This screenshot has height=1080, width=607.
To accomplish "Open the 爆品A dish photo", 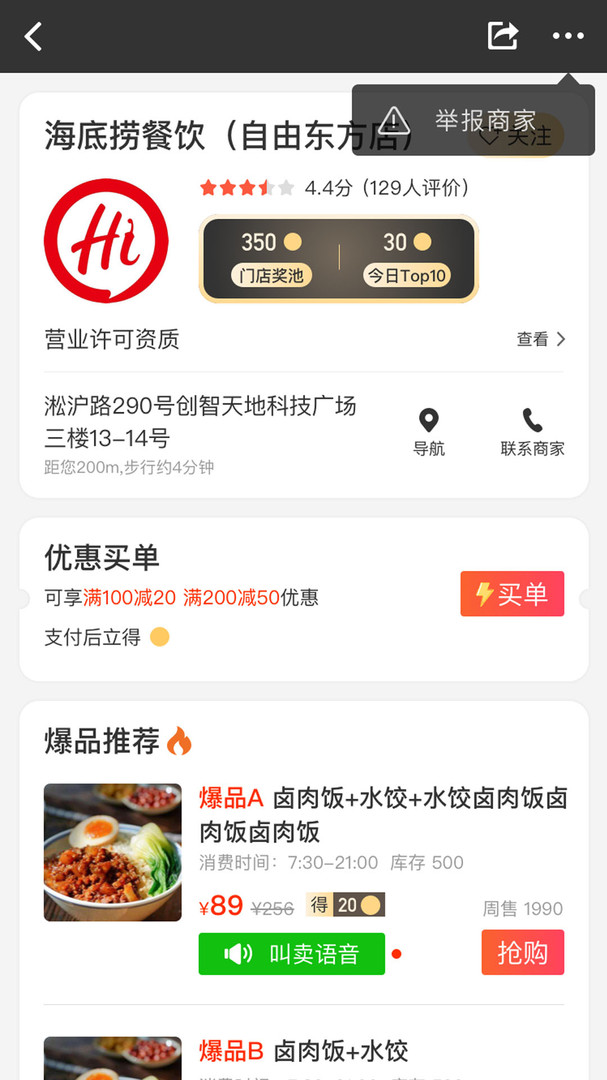I will (x=113, y=852).
